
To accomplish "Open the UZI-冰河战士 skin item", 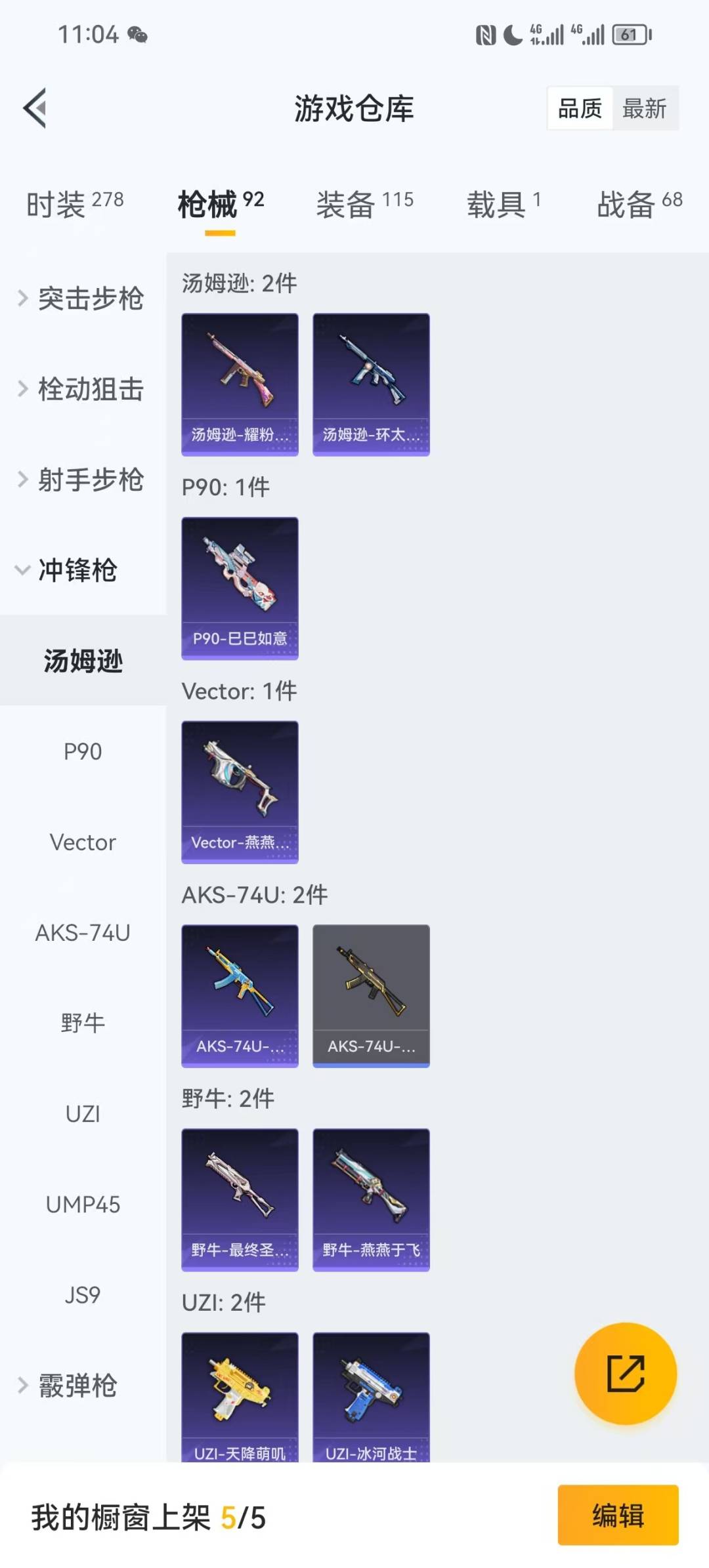I will click(x=371, y=1397).
